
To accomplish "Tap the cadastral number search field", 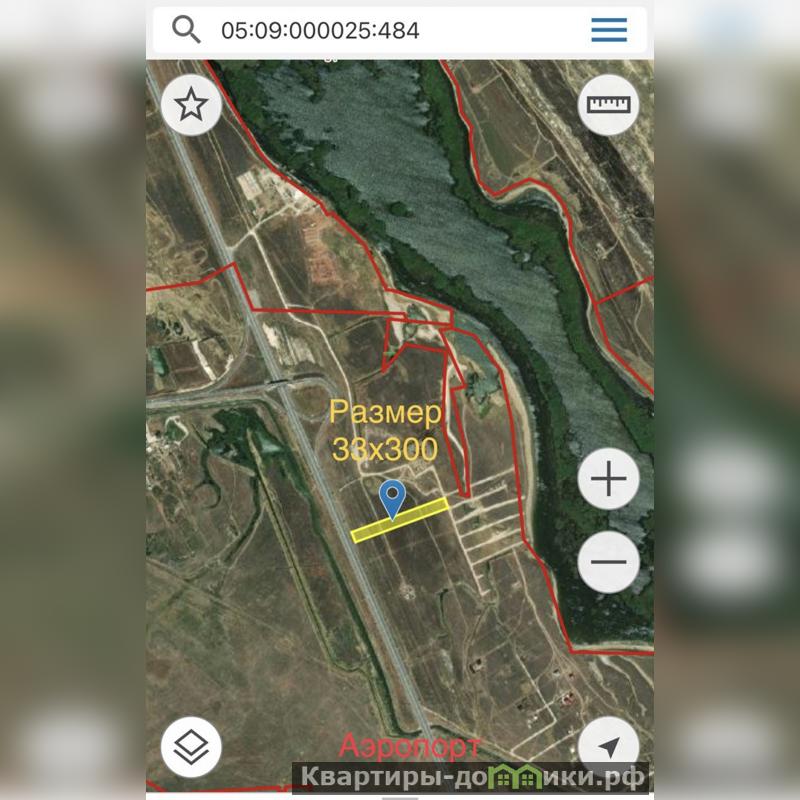I will 390,30.
